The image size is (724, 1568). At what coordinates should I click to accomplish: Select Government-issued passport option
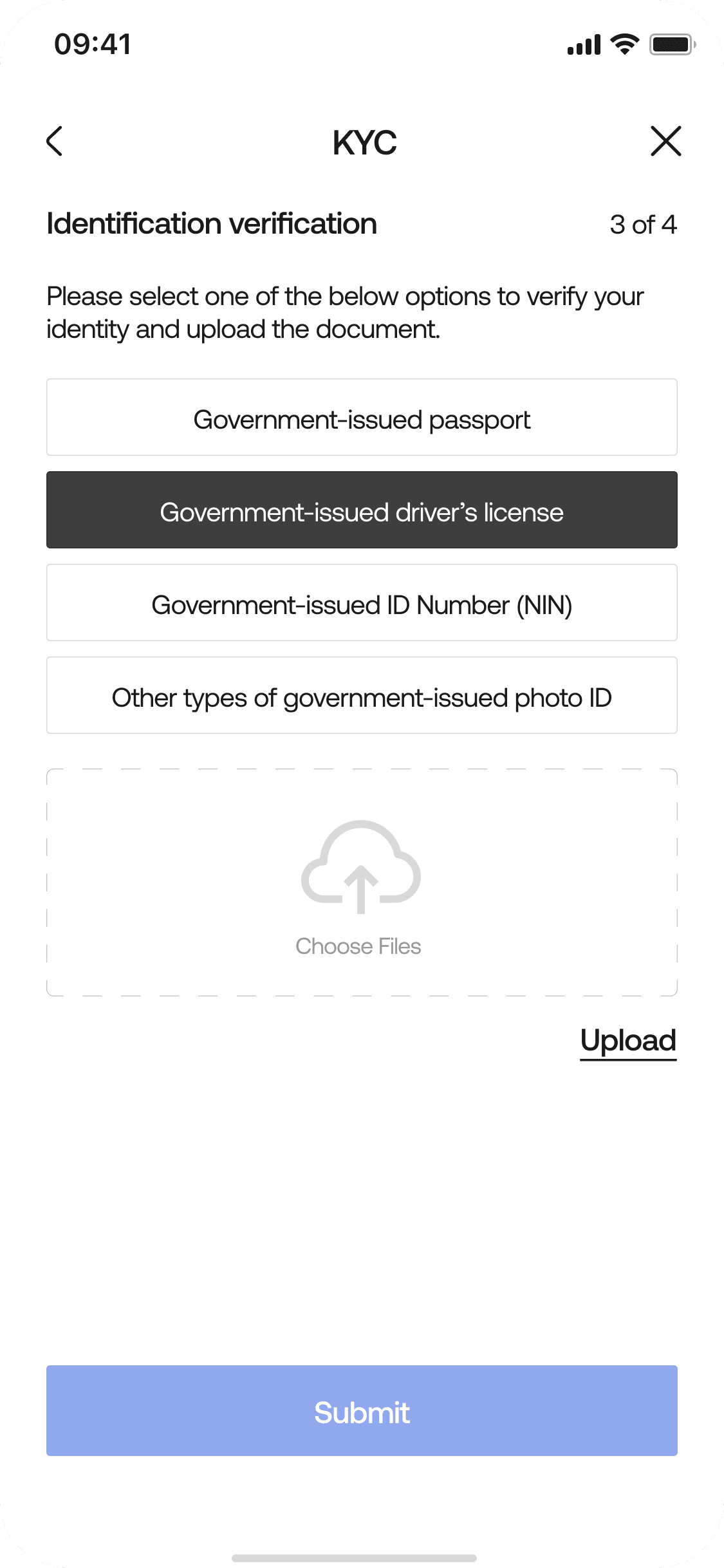tap(362, 417)
